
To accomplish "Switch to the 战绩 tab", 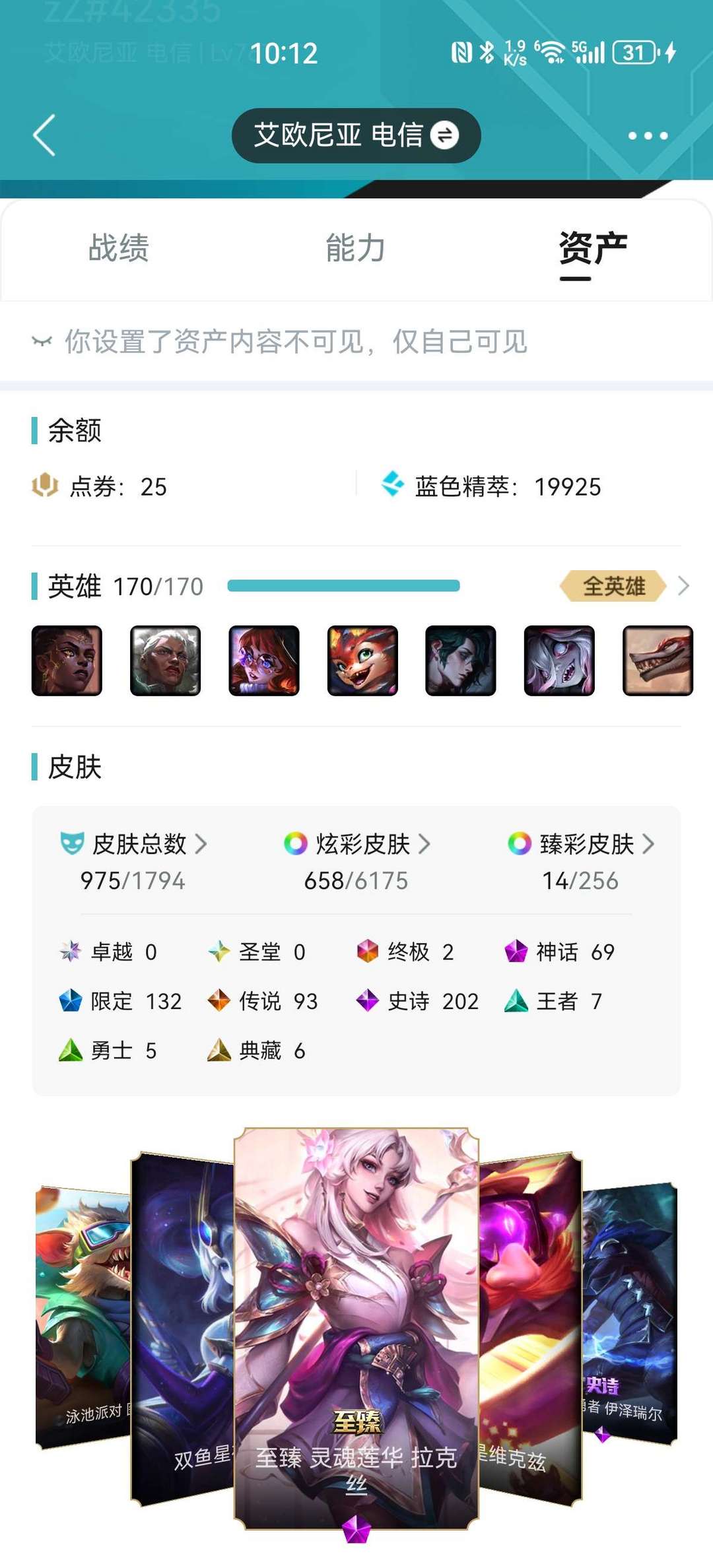I will point(119,249).
